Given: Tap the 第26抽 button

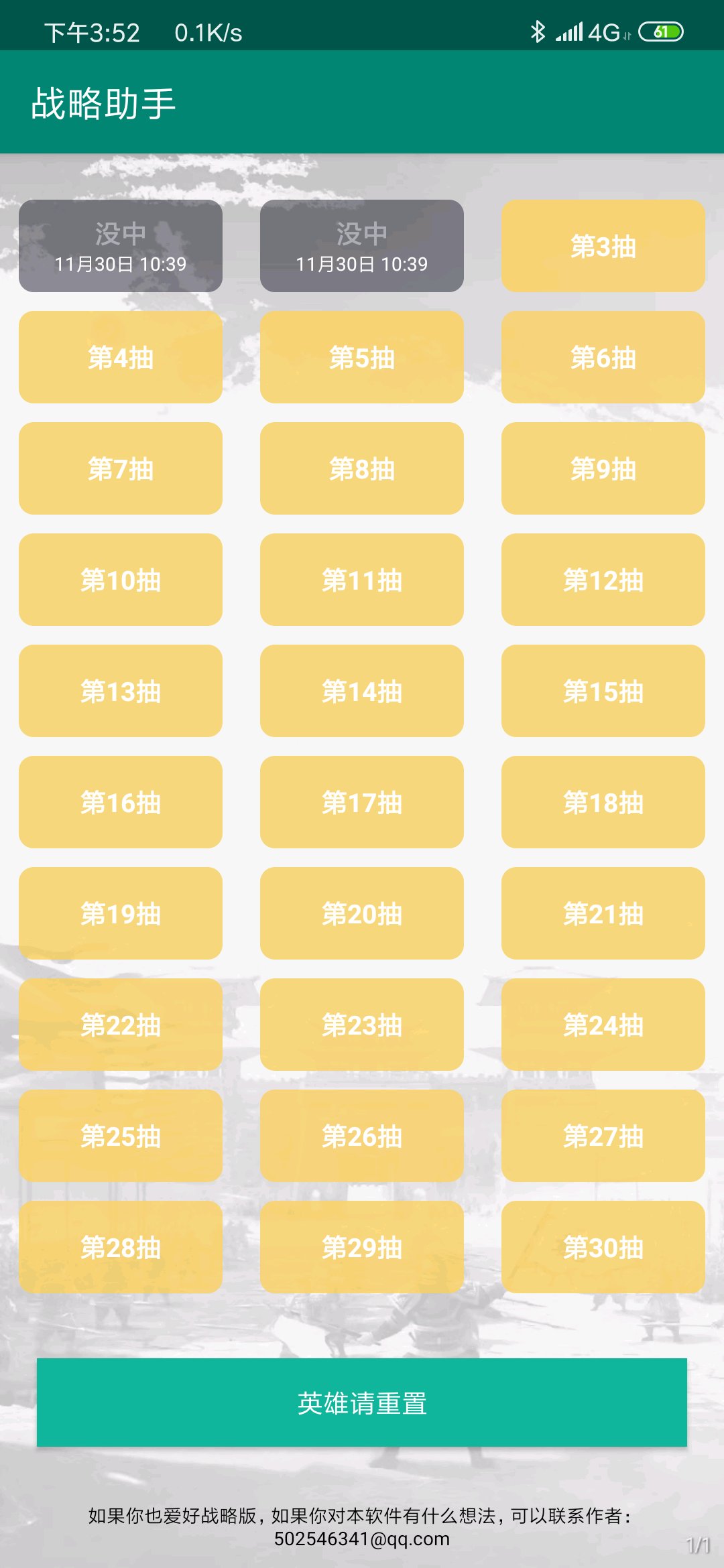Looking at the screenshot, I should [362, 1136].
